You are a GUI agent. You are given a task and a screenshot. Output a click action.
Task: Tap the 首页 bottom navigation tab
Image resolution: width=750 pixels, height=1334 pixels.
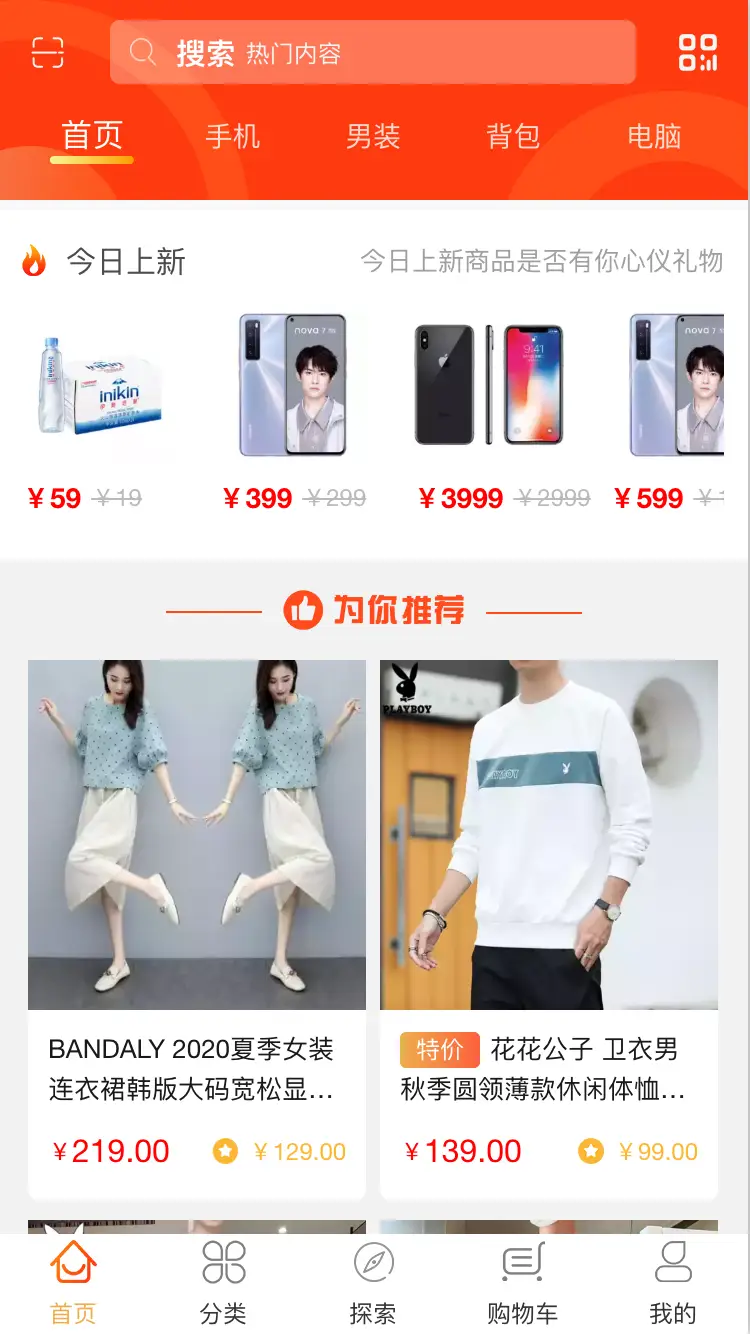(73, 1284)
